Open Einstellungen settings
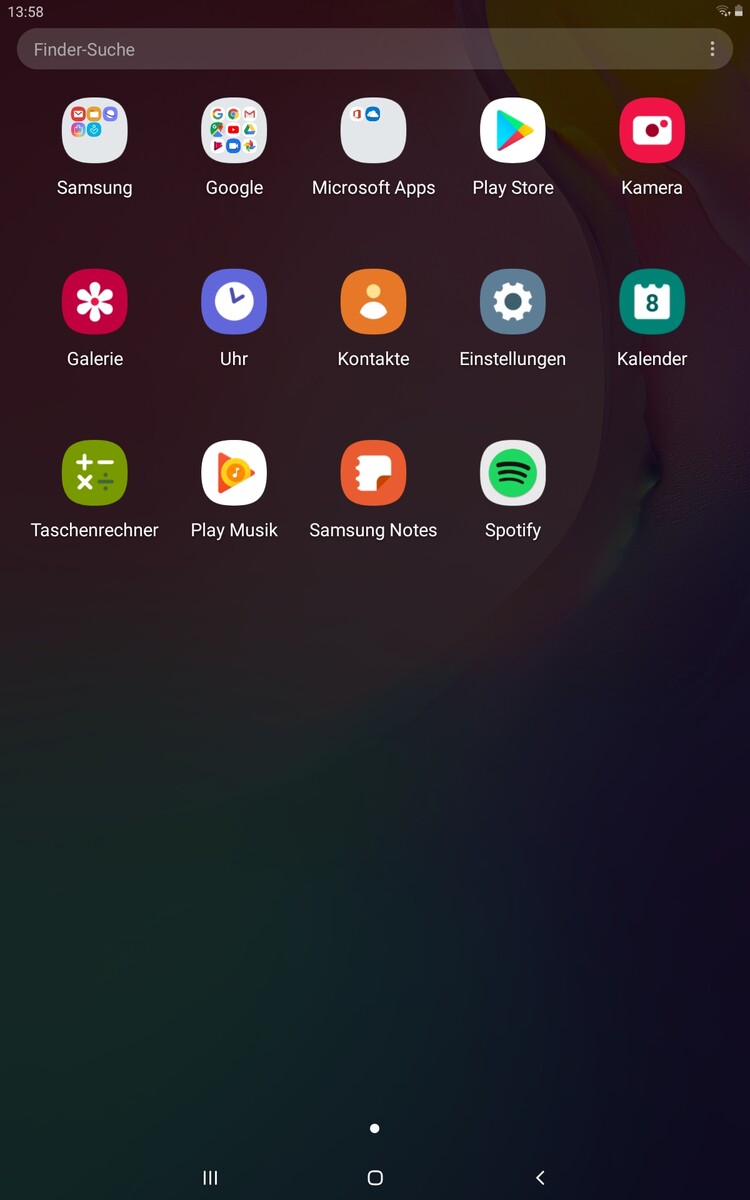Screen dimensions: 750x1200 click(513, 302)
